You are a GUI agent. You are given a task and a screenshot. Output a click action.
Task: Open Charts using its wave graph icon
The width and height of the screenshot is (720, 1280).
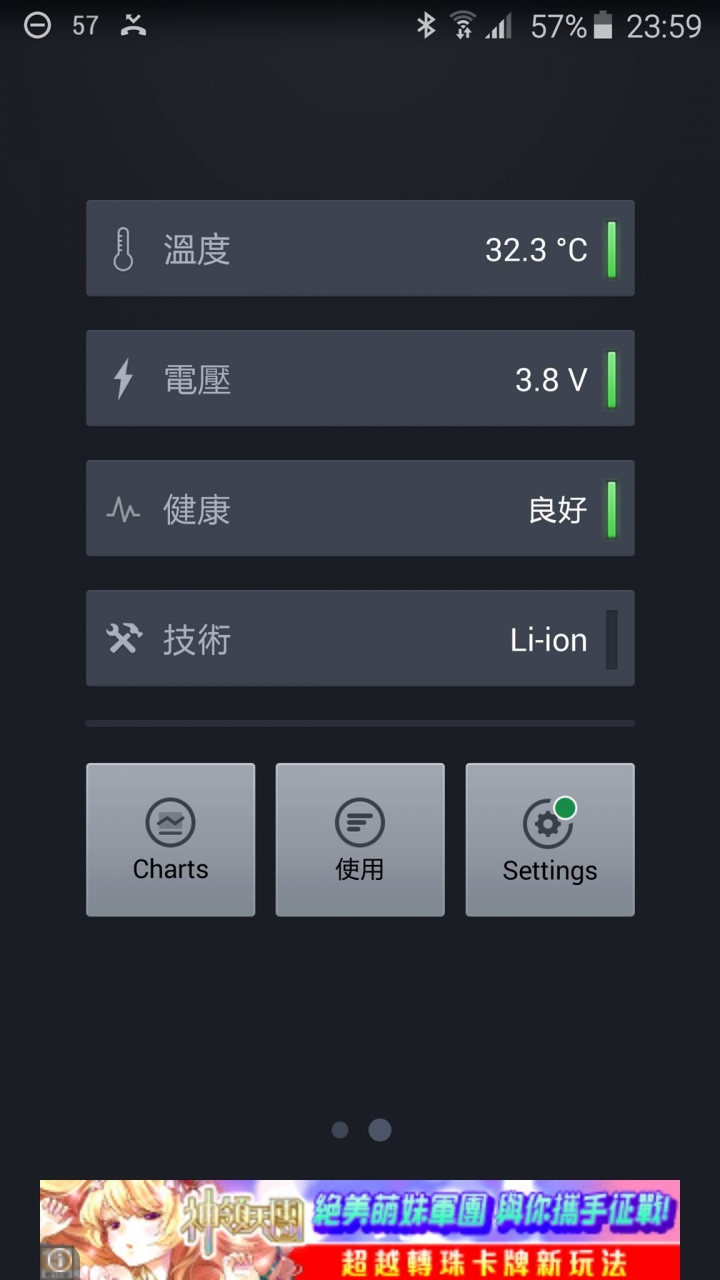170,822
